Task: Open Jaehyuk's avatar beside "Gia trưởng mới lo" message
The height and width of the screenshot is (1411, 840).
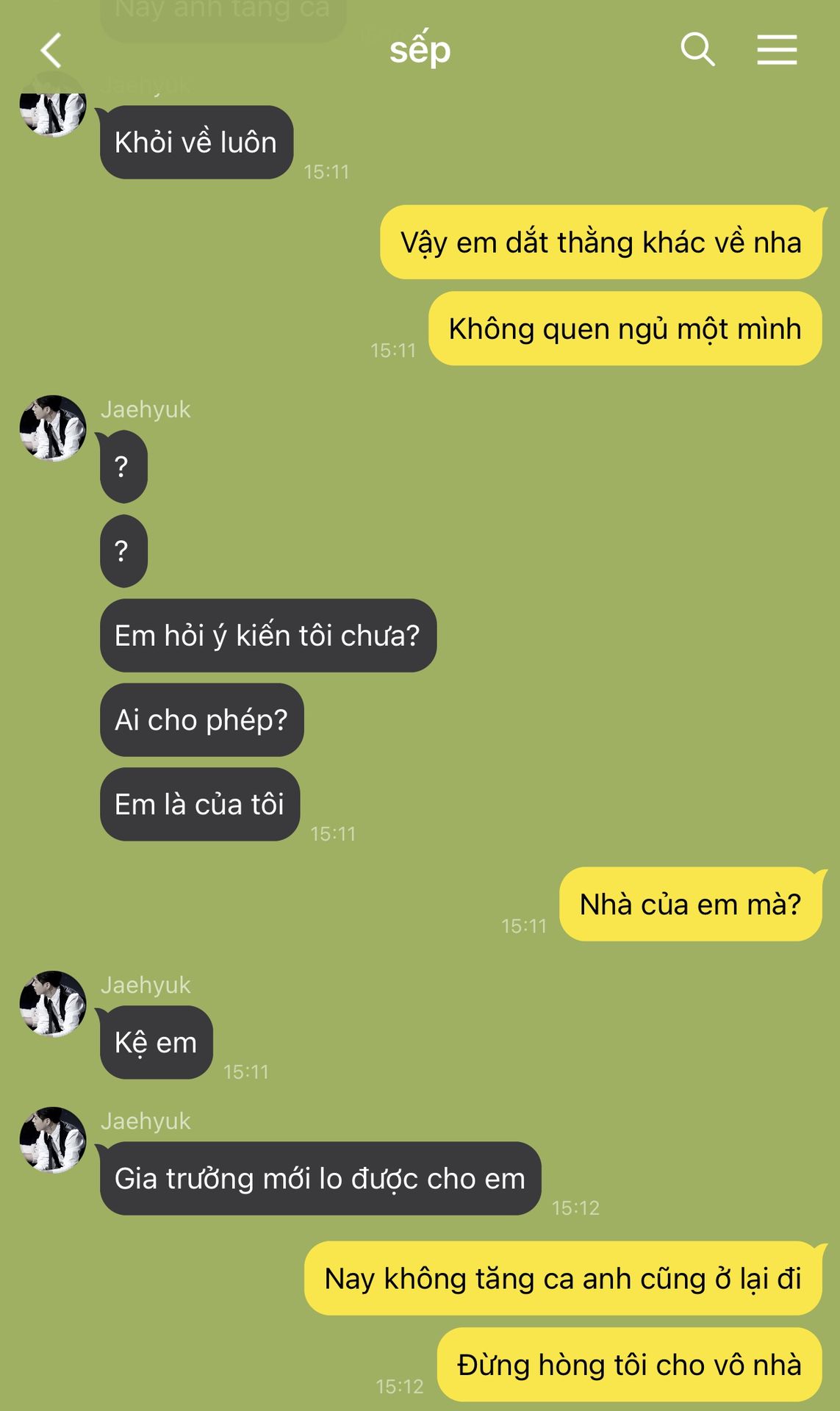Action: (x=53, y=1140)
